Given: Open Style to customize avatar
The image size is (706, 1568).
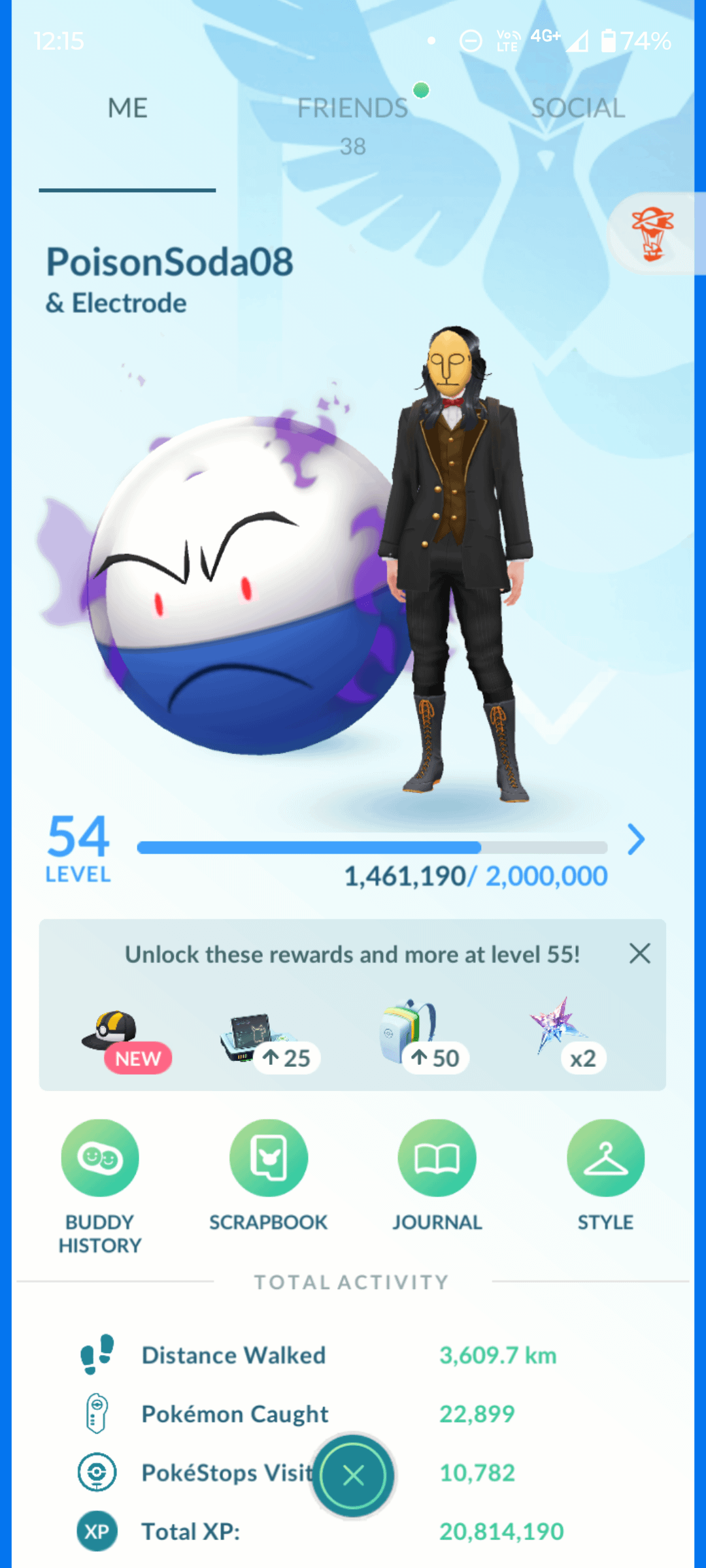Looking at the screenshot, I should 605,1158.
